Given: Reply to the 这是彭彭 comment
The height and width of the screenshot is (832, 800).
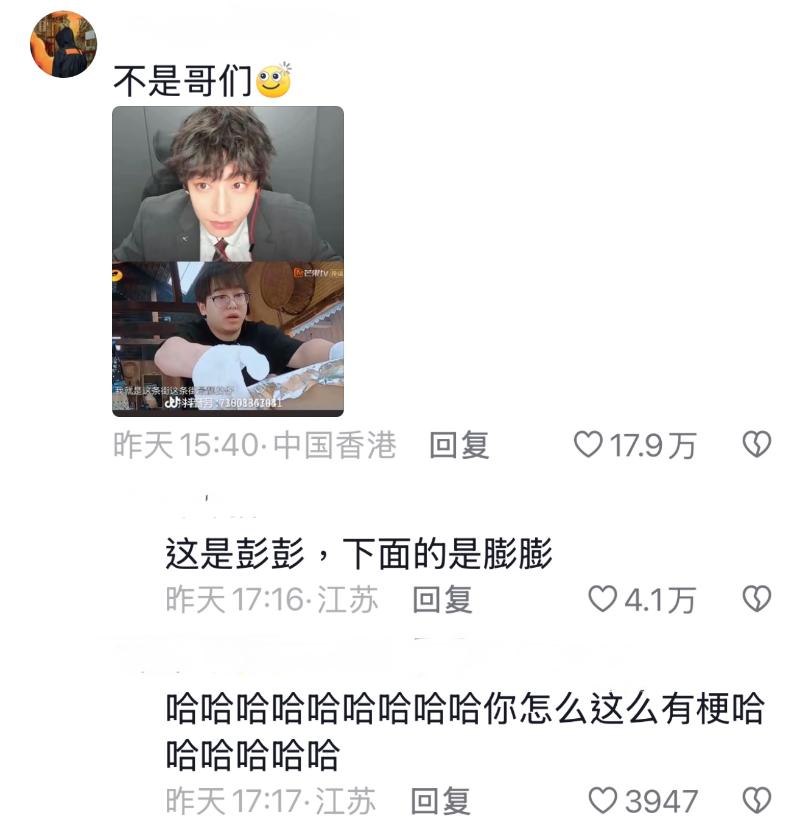Looking at the screenshot, I should point(442,599).
